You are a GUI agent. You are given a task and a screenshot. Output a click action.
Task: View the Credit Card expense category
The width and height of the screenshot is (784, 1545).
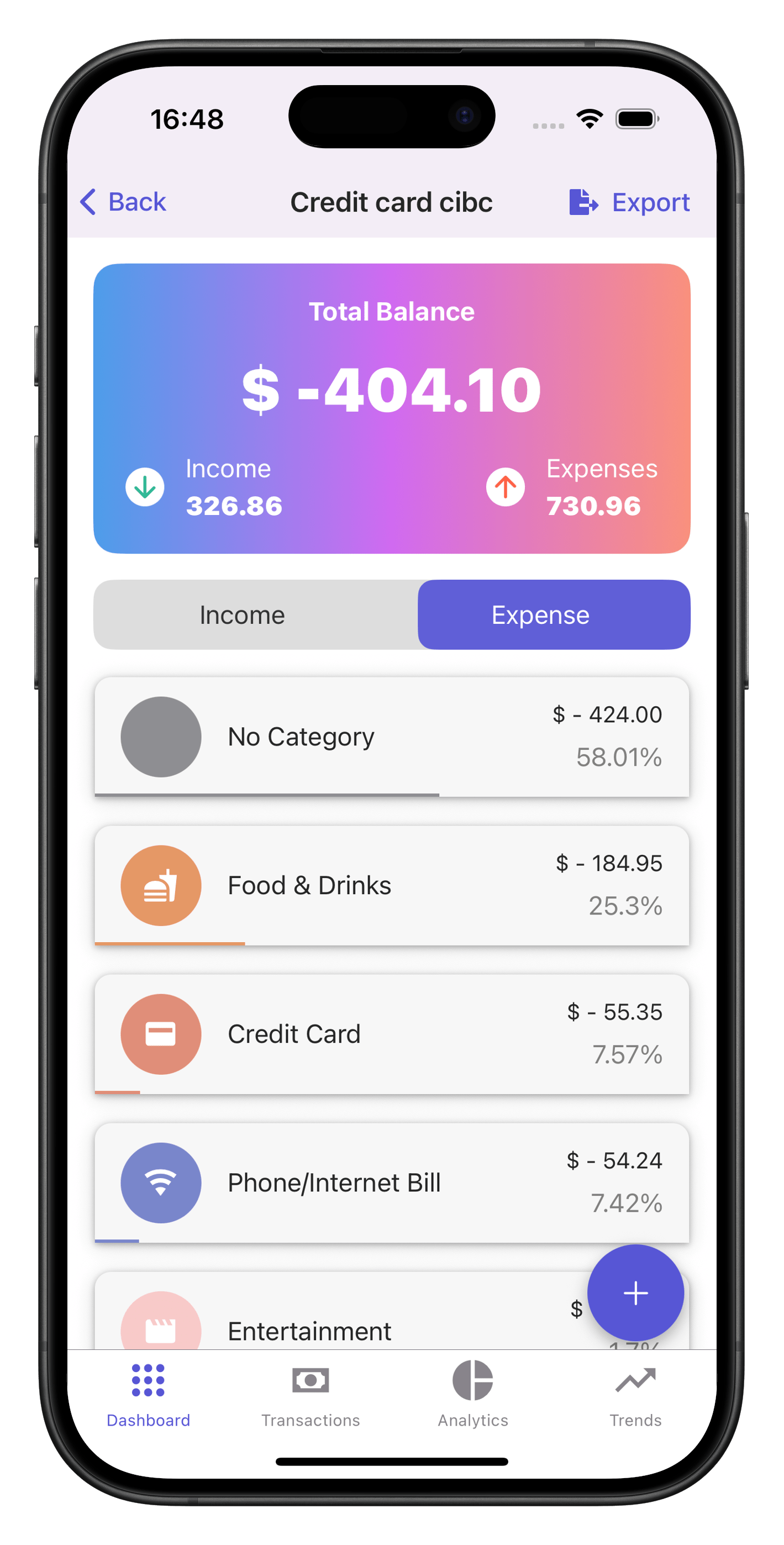[x=392, y=1034]
